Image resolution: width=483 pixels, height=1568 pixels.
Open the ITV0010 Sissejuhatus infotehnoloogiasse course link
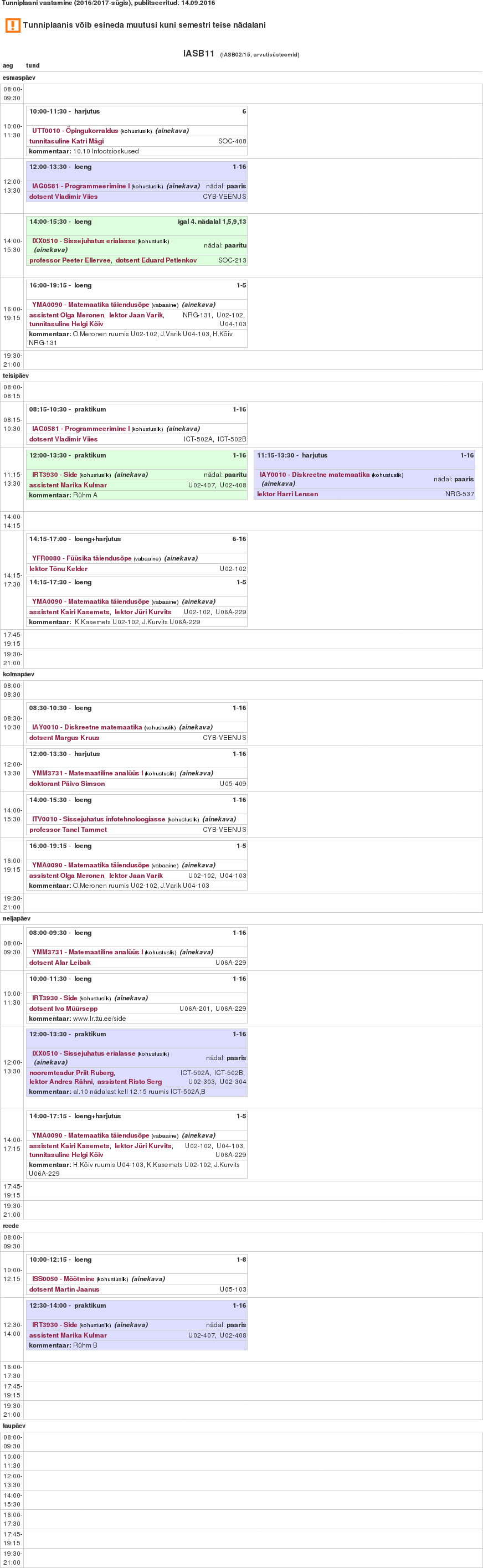99,819
